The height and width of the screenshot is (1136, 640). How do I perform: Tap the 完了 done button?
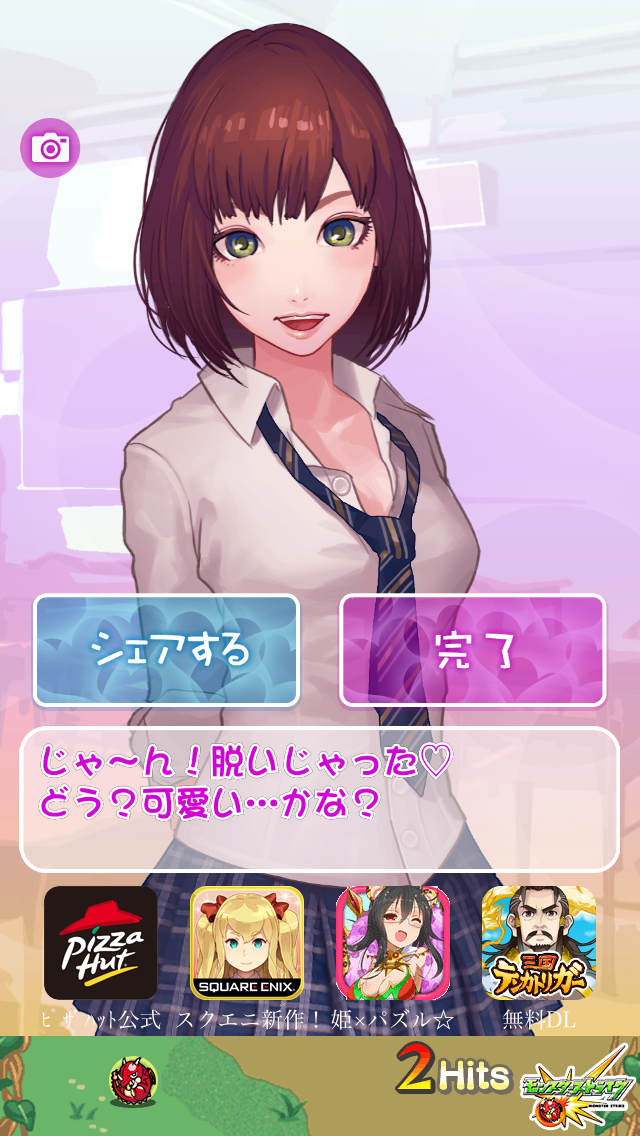tap(473, 651)
